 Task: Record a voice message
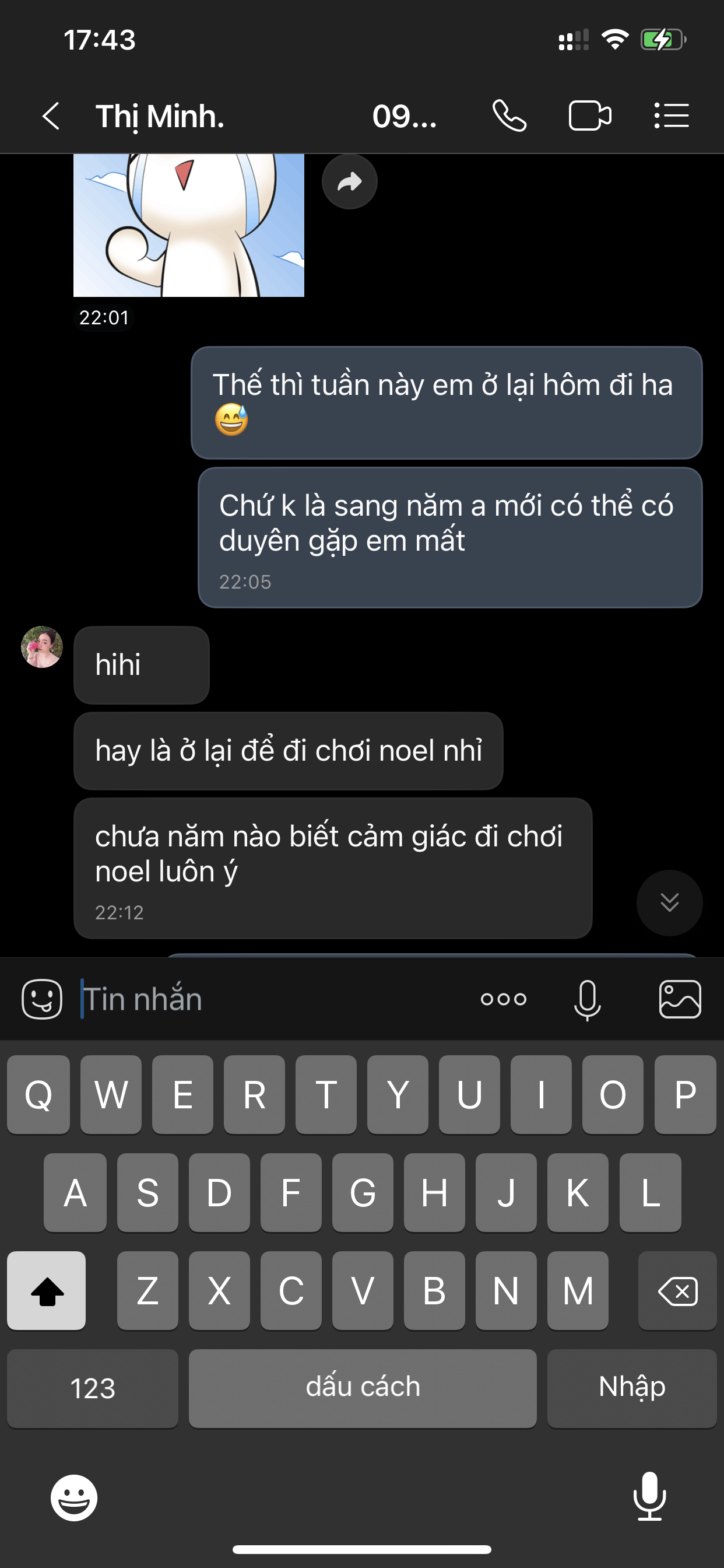[587, 999]
